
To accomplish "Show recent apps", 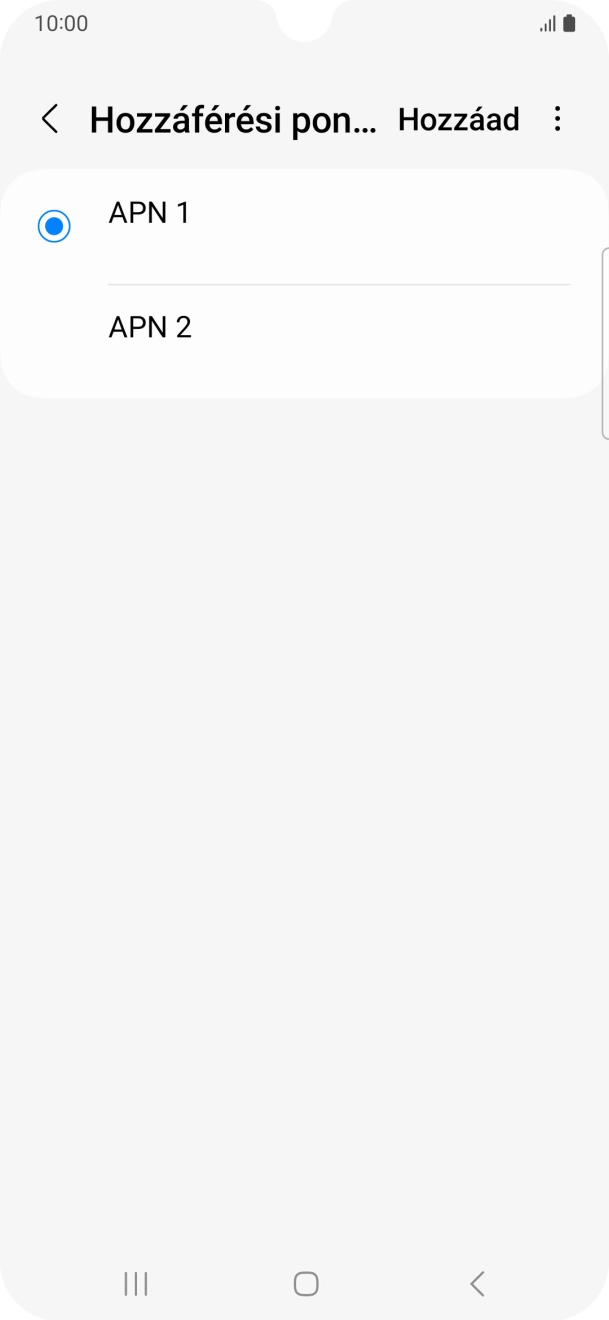I will point(136,1283).
